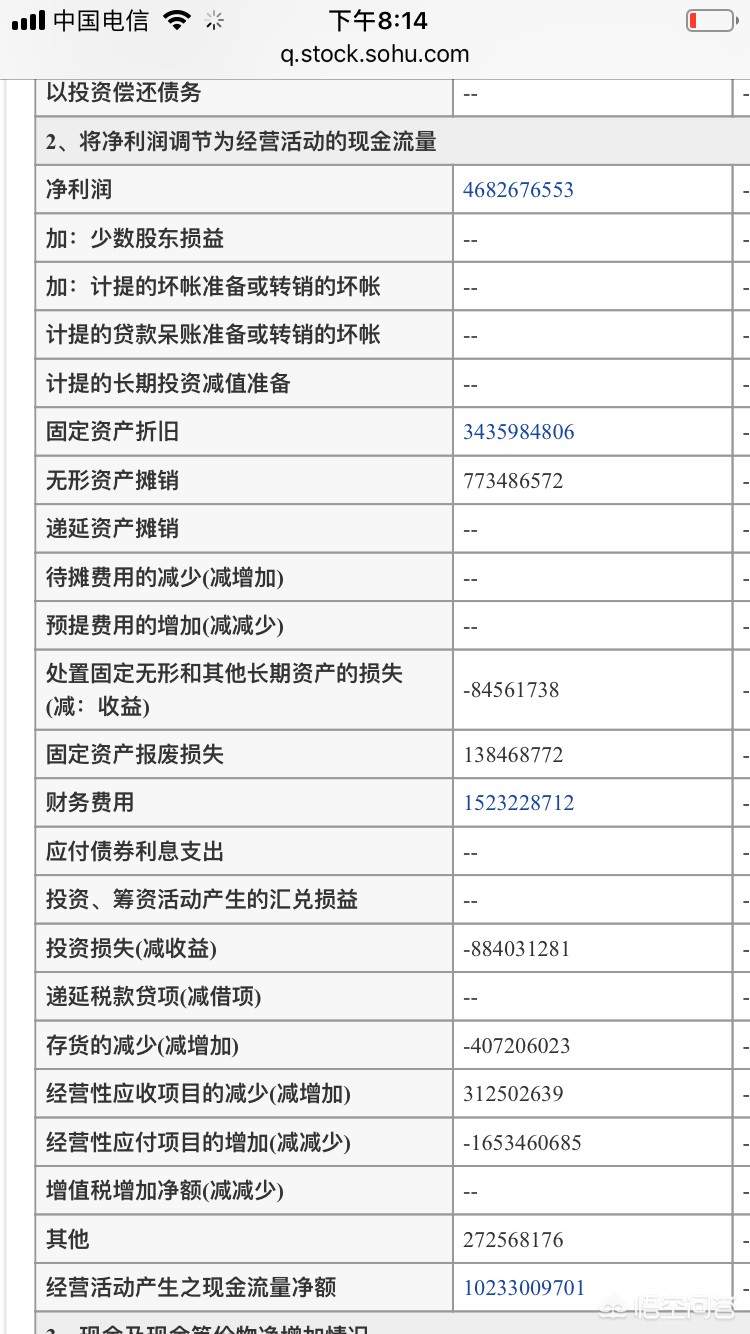Open the 固定资产折旧 value link 3435984806
Screen dimensions: 750x1334
tap(518, 432)
